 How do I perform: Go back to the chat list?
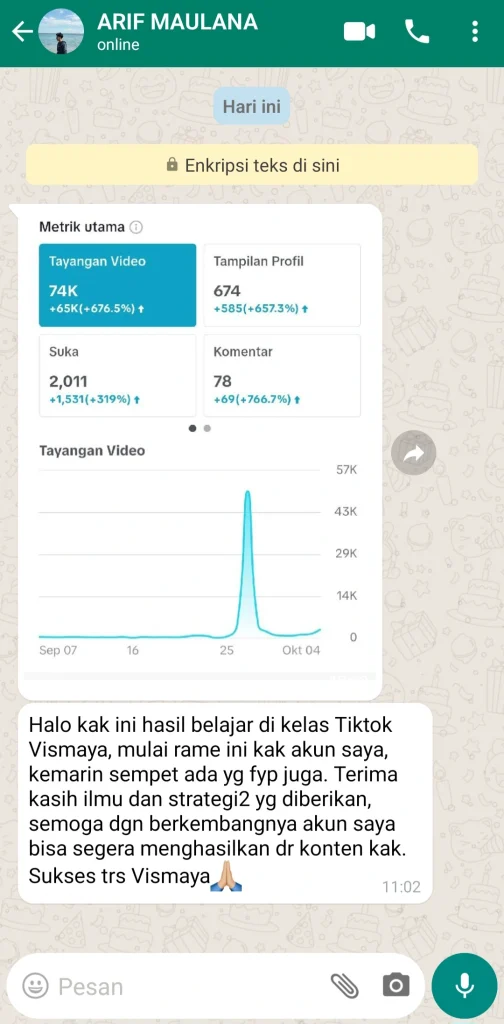22,32
